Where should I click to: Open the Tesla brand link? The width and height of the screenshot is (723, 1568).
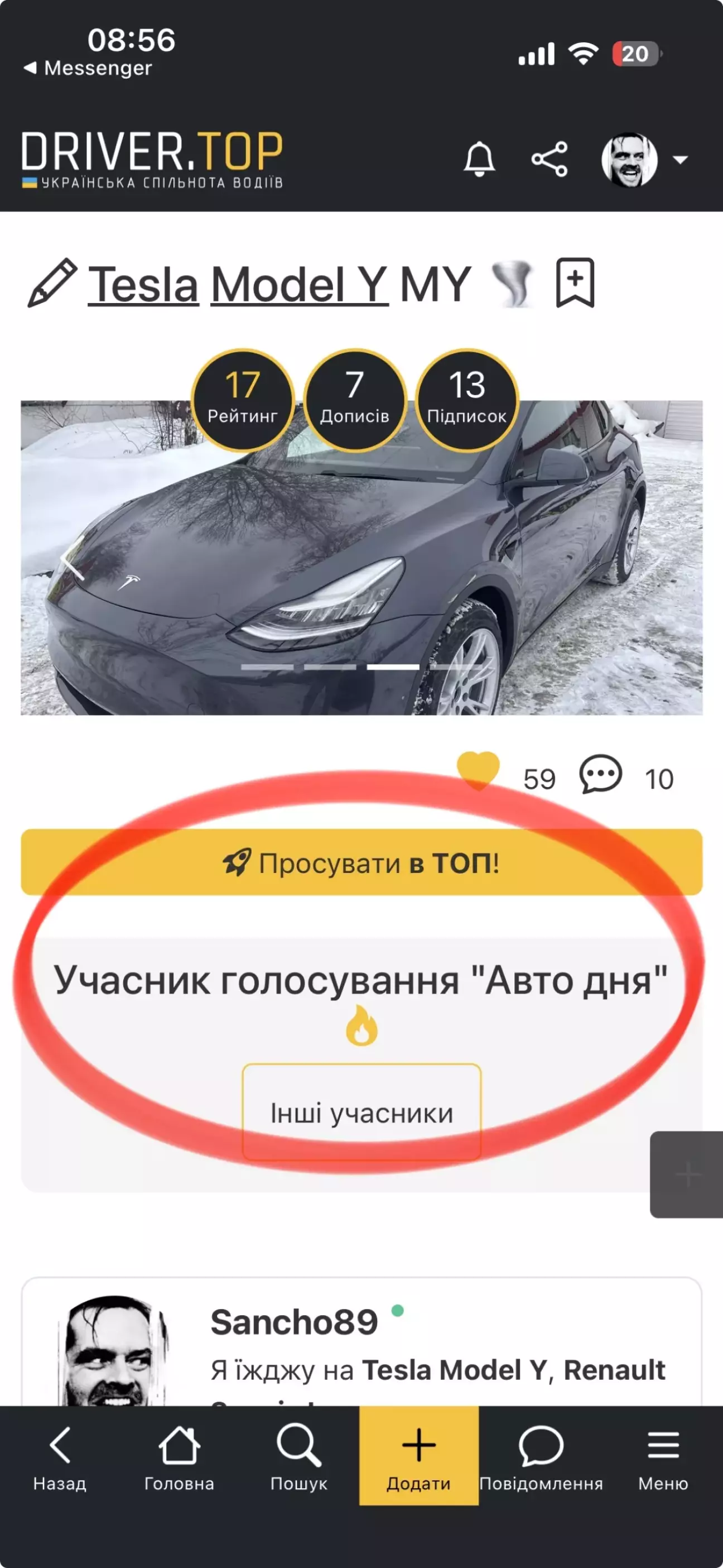(x=143, y=284)
